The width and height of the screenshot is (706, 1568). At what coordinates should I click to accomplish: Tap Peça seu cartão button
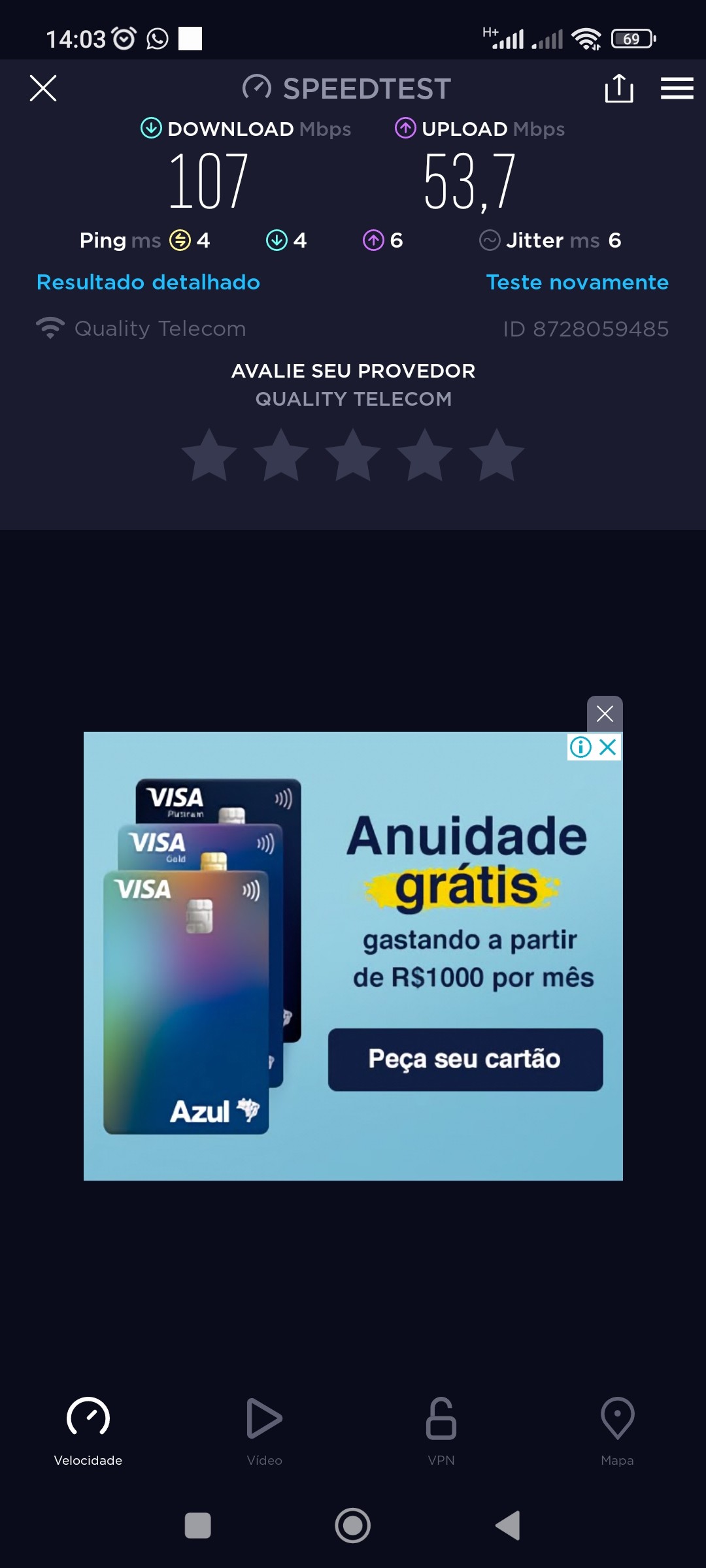(465, 1059)
